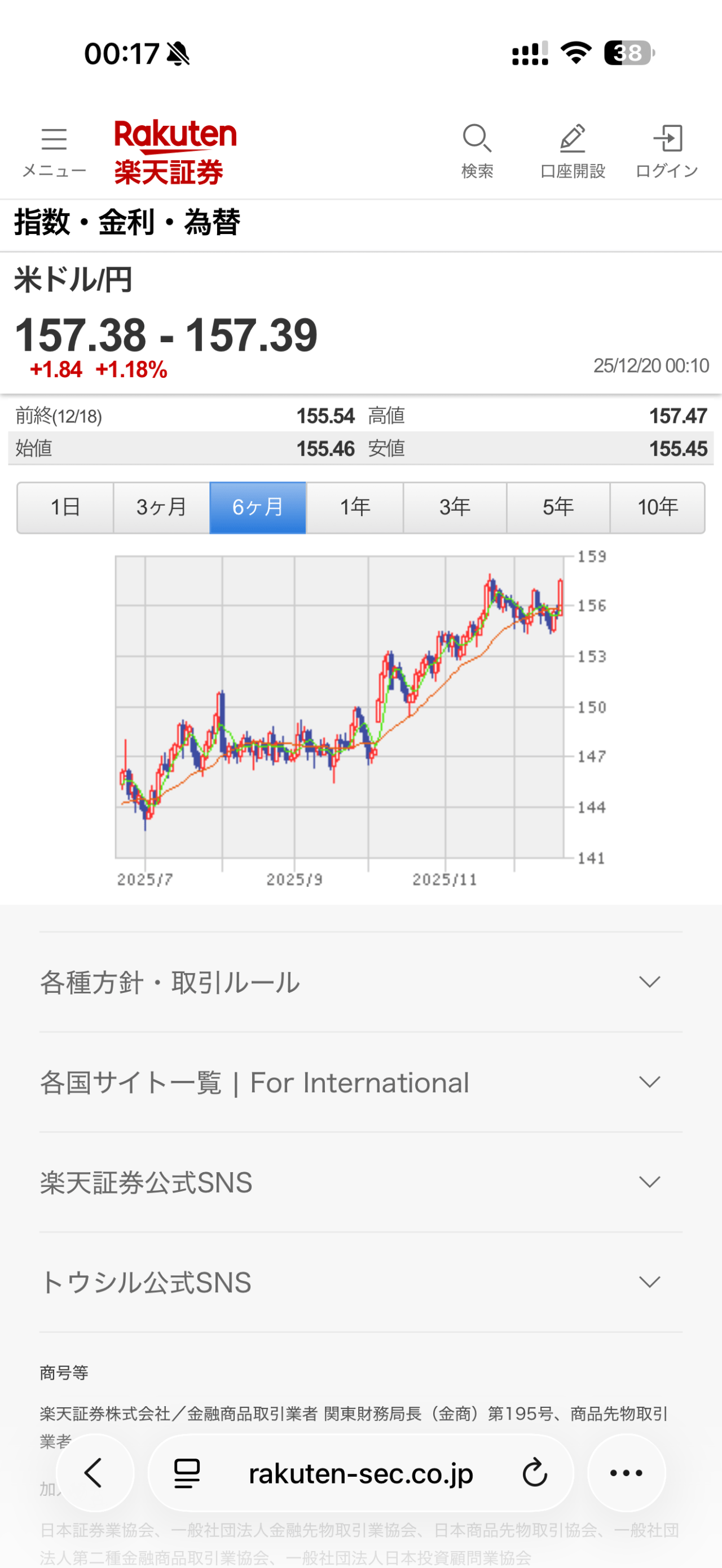
Task: Switch chart to 1年 range
Action: click(354, 507)
